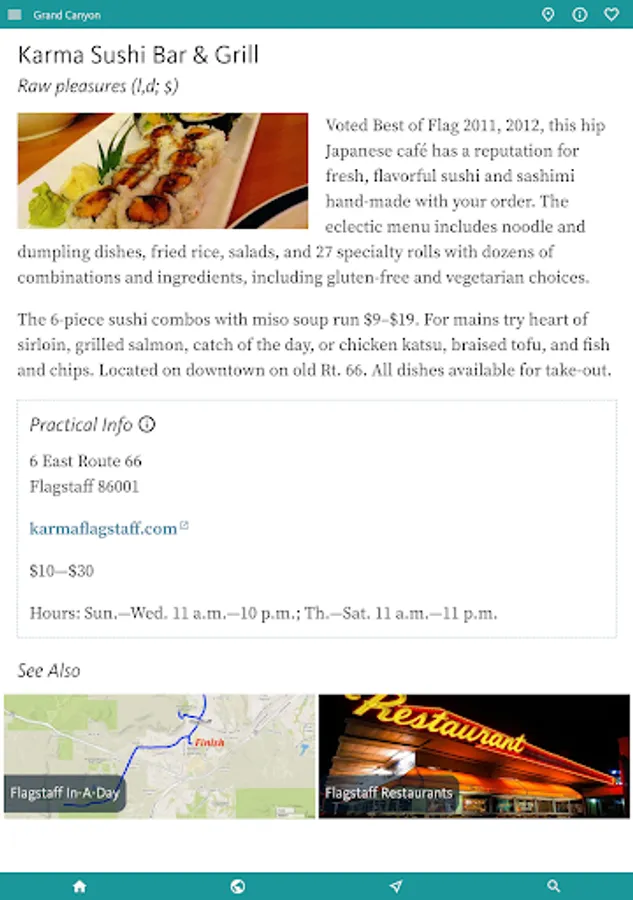Open Flagstaff In-A-Day card
633x900 pixels.
tap(160, 756)
